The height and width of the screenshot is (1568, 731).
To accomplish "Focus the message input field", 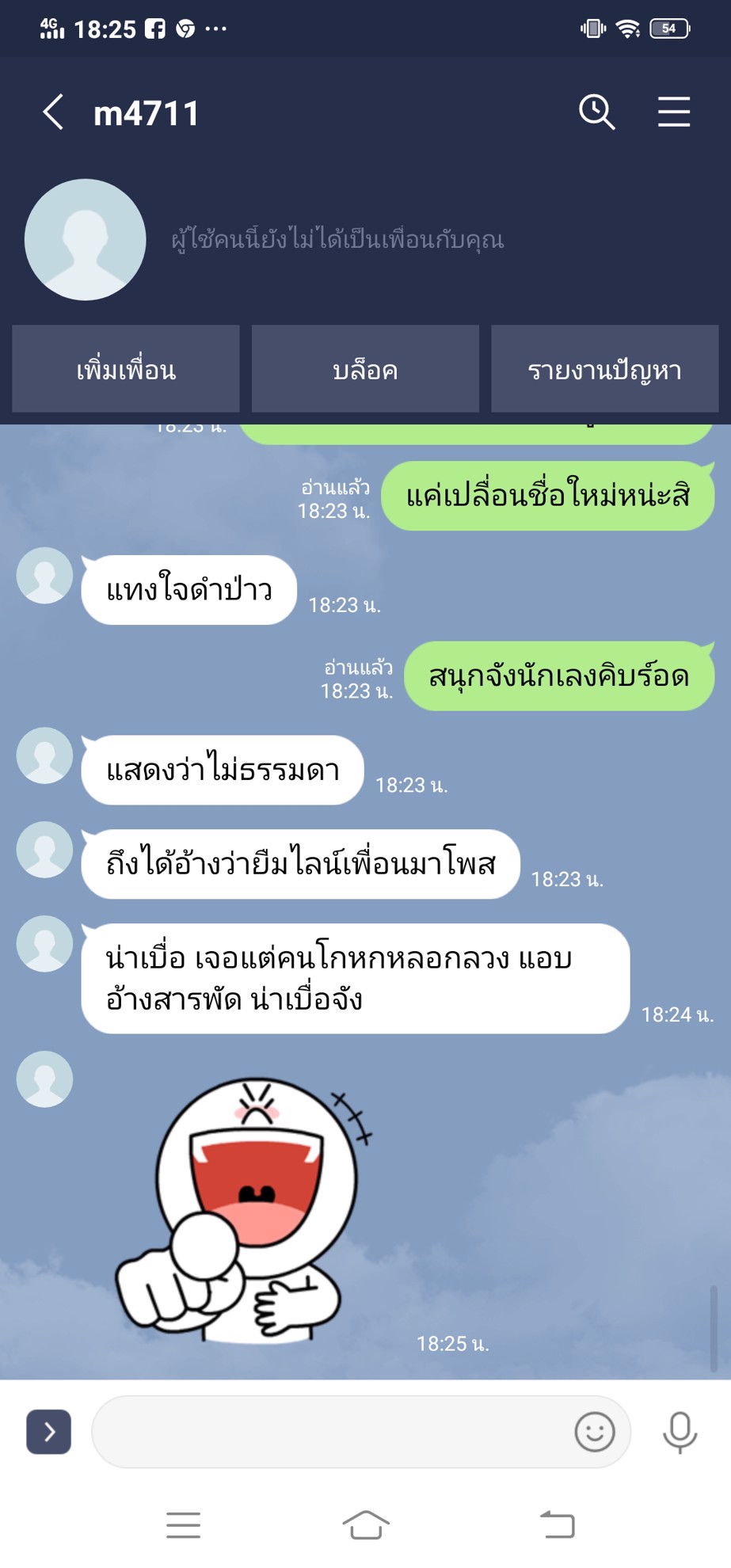I will (333, 1431).
